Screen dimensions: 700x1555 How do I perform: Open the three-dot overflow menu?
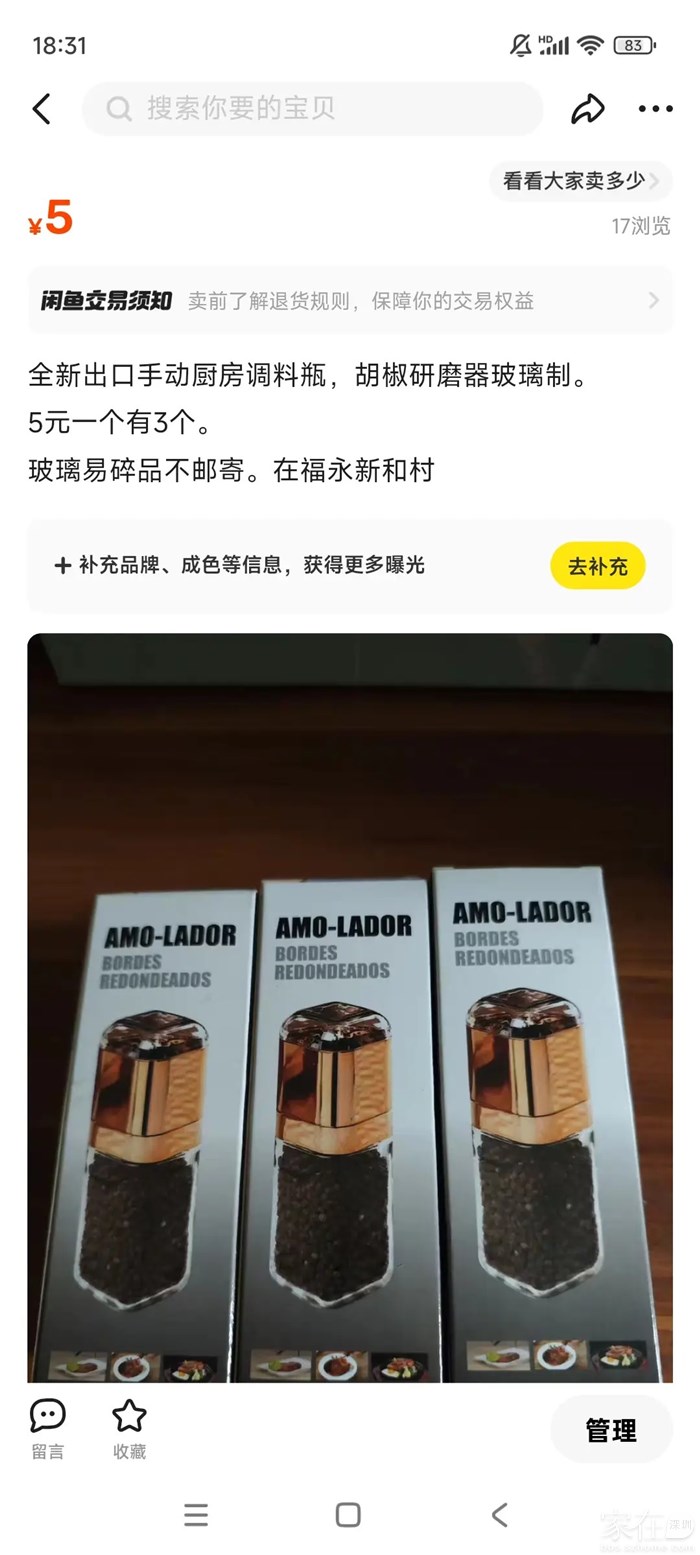(655, 109)
